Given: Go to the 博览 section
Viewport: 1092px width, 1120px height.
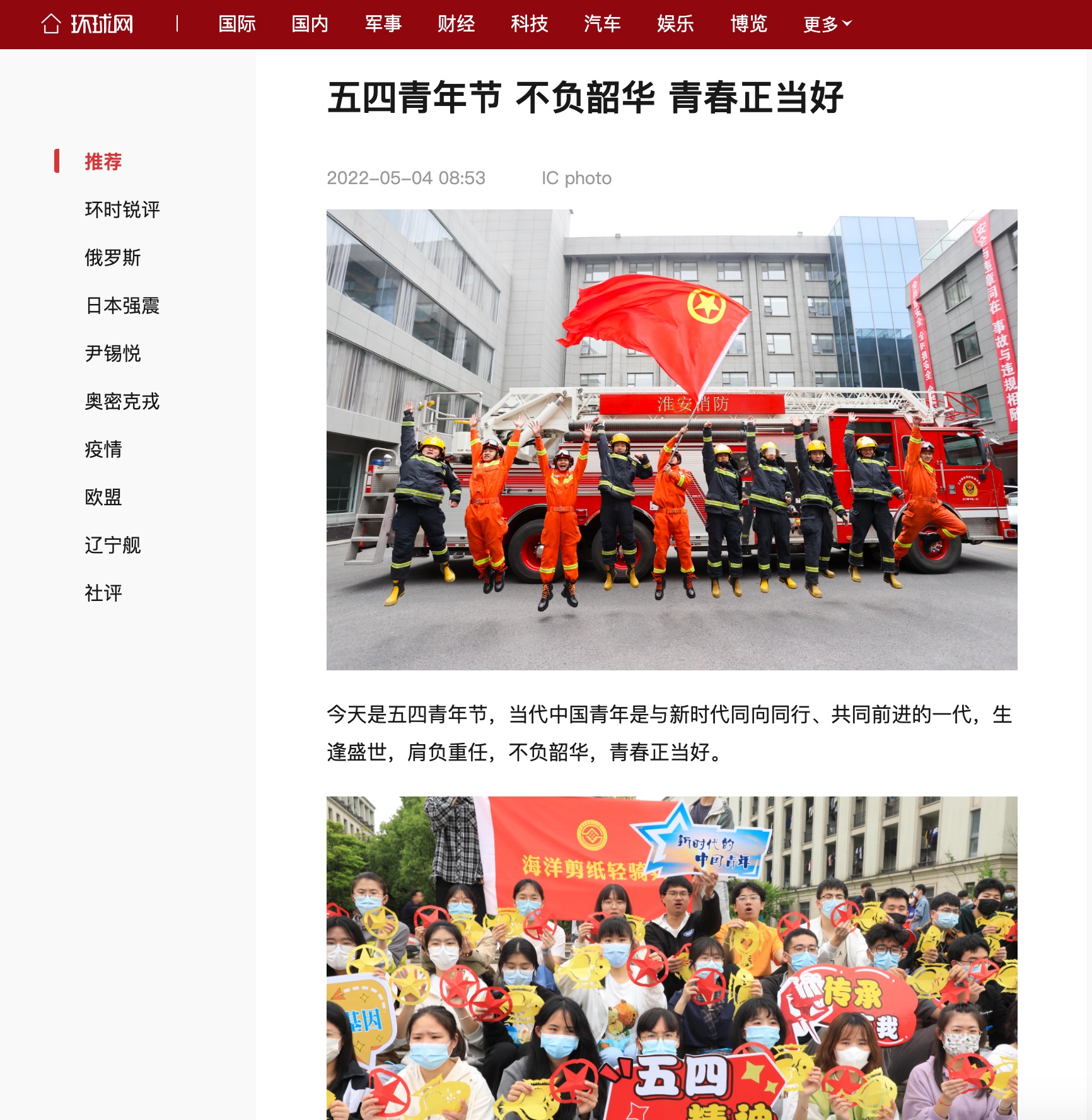Looking at the screenshot, I should pos(748,24).
